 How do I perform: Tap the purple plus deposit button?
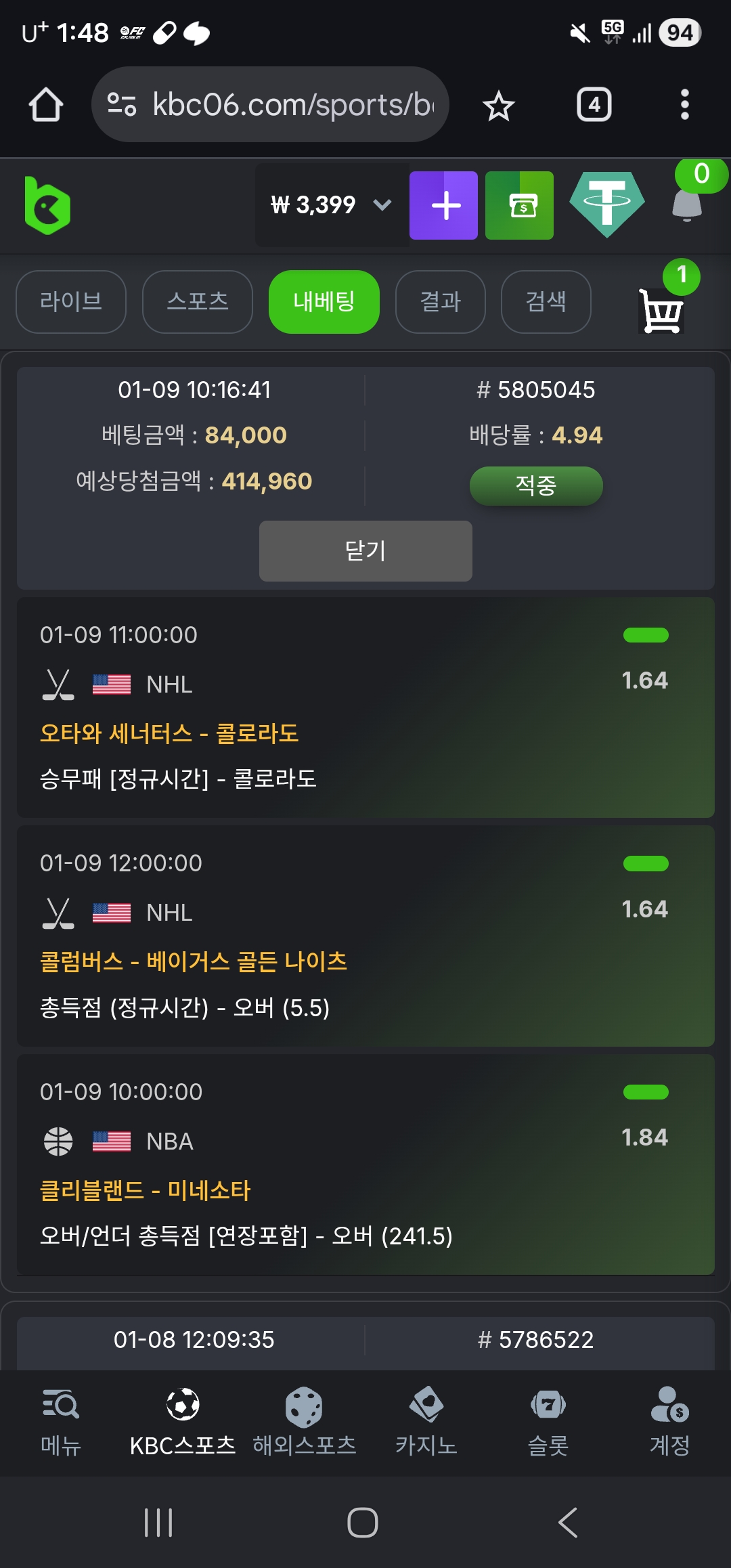click(443, 205)
